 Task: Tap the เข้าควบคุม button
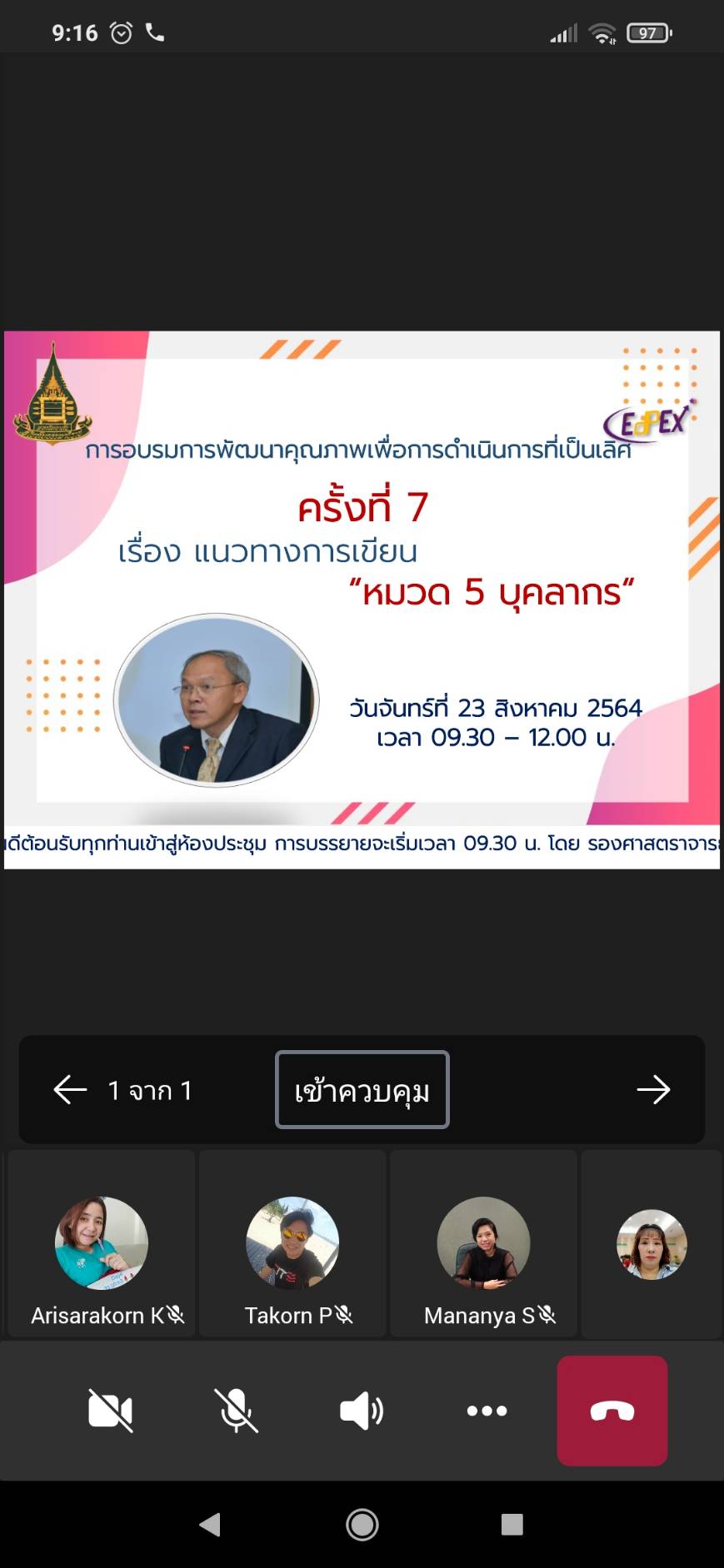coord(362,1089)
